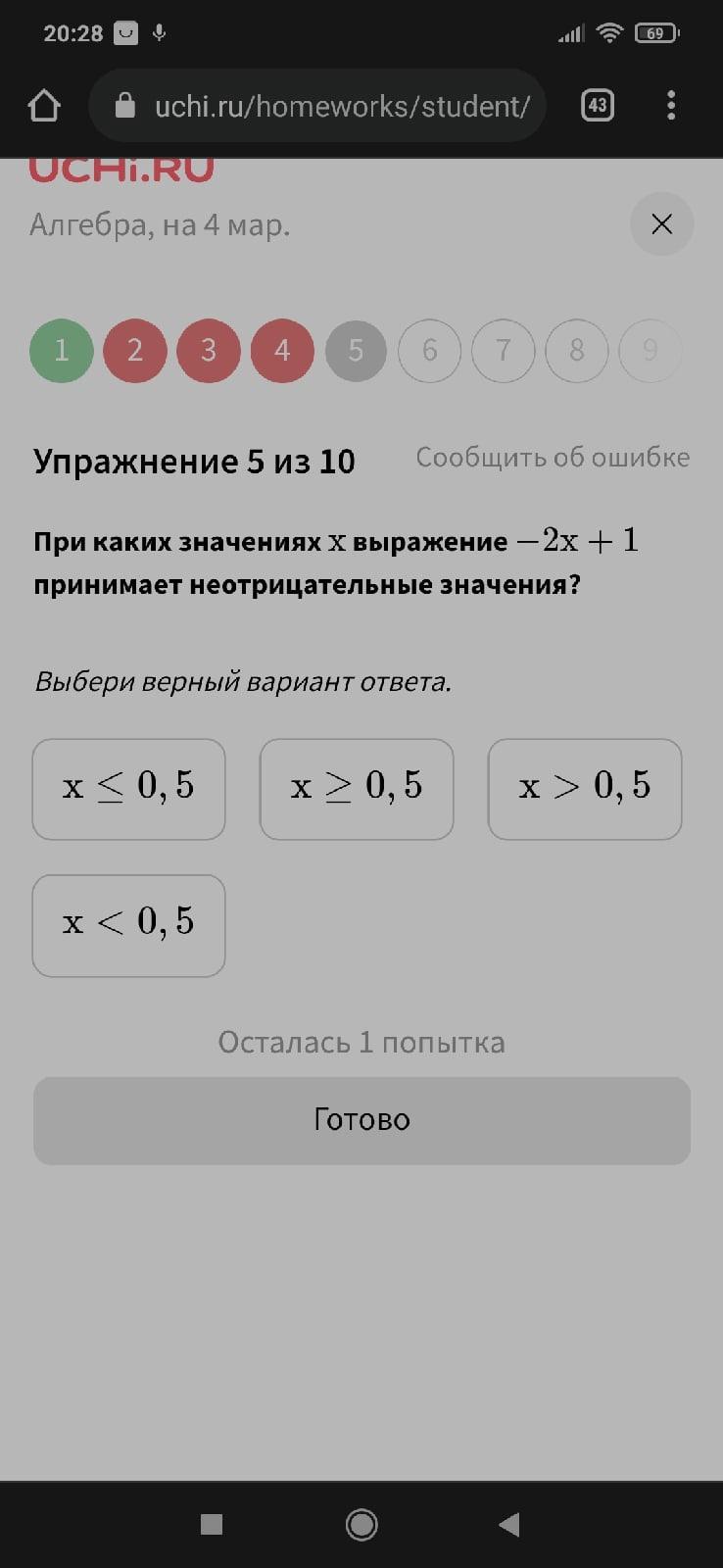Viewport: 723px width, 1568px height.
Task: Select answer x ≥ 0,5
Action: 357,789
